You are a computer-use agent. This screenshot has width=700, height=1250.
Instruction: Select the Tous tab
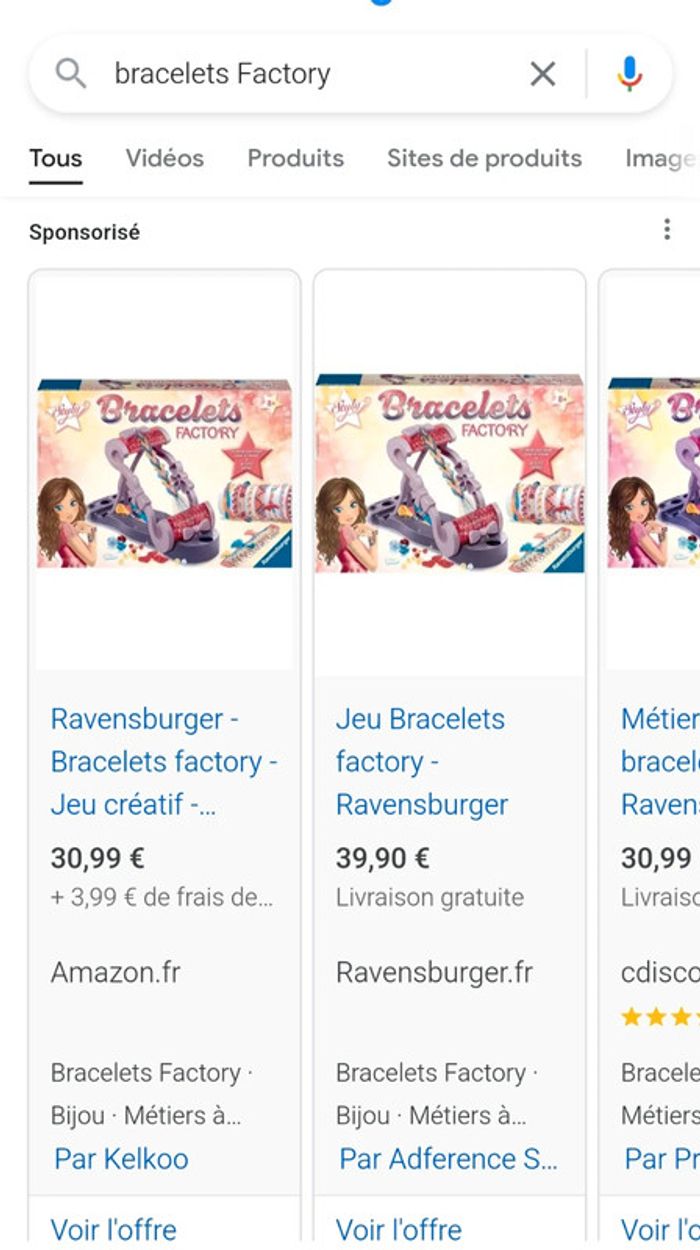tap(56, 158)
